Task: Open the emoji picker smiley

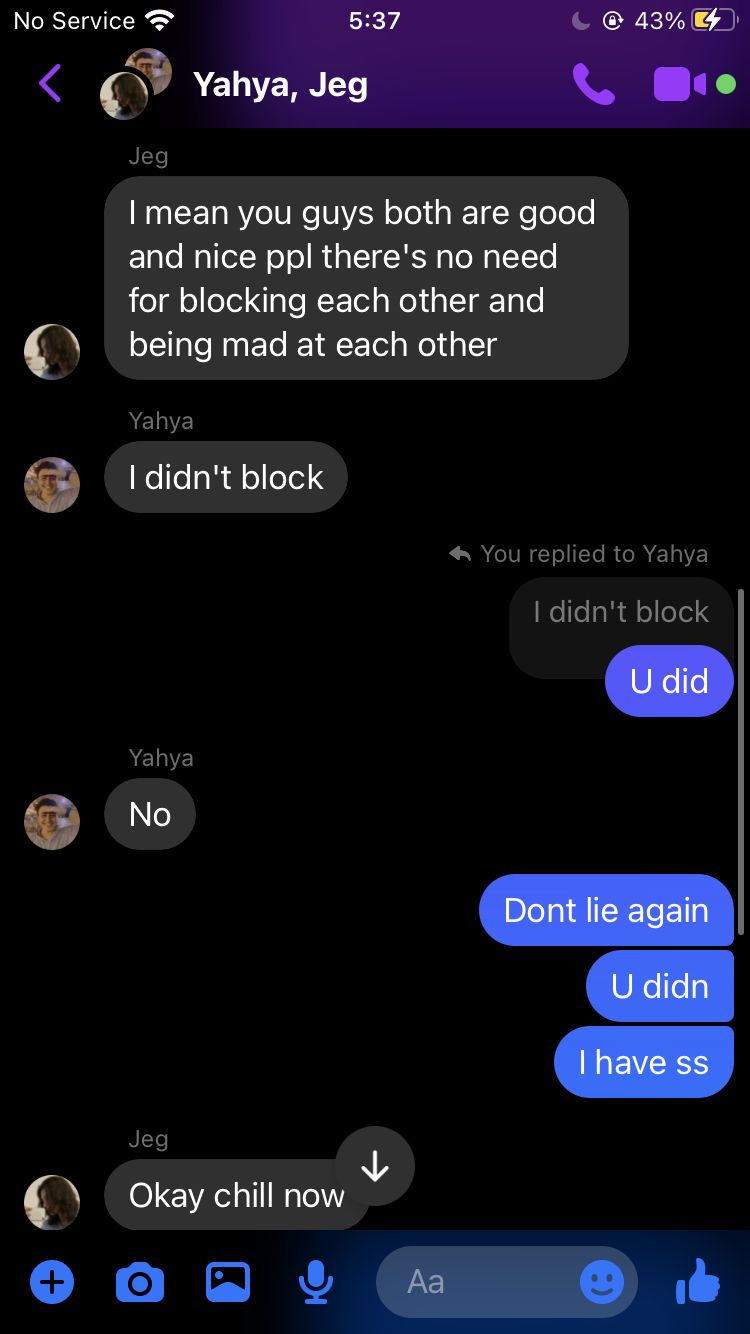Action: 602,1282
